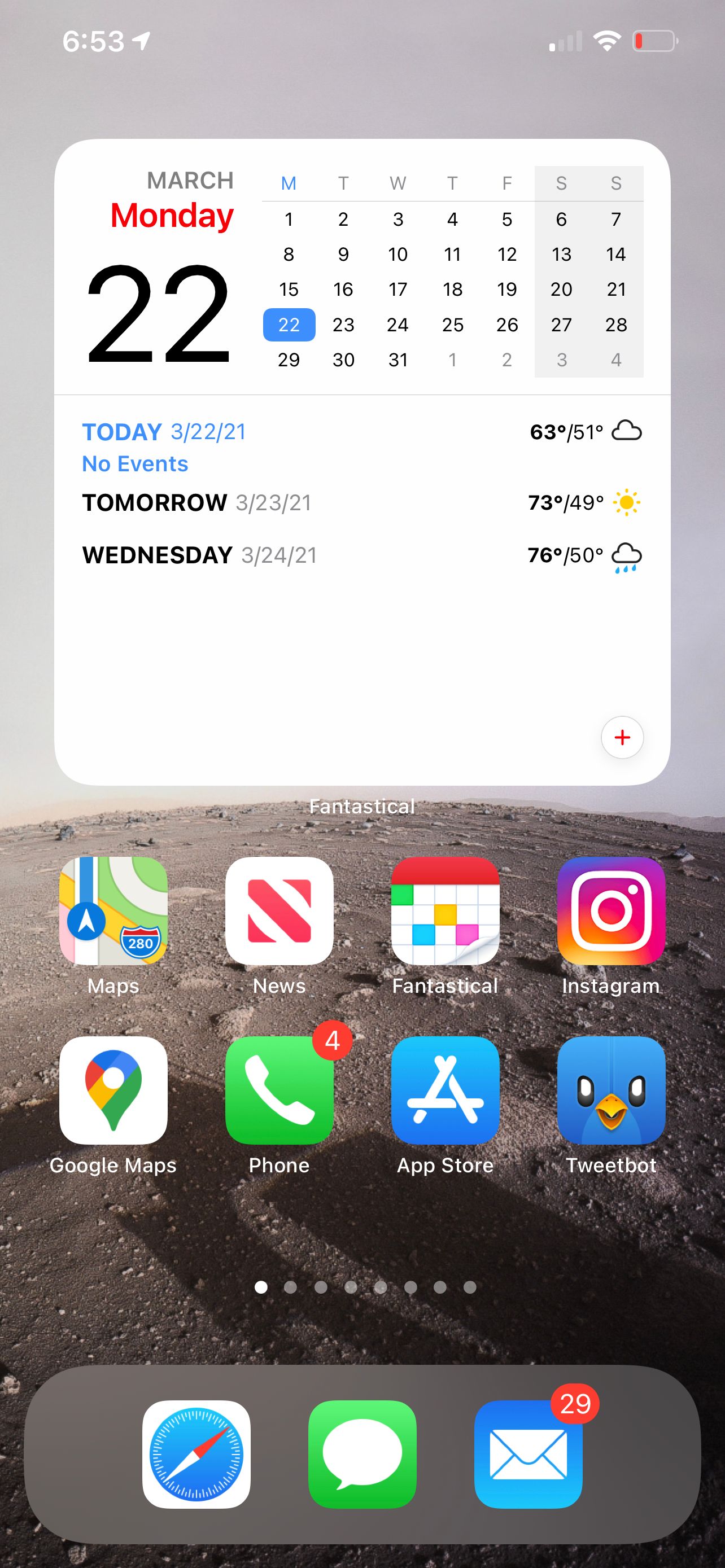Open Mail with 29 unread emails
The image size is (725, 1568).
[528, 1454]
